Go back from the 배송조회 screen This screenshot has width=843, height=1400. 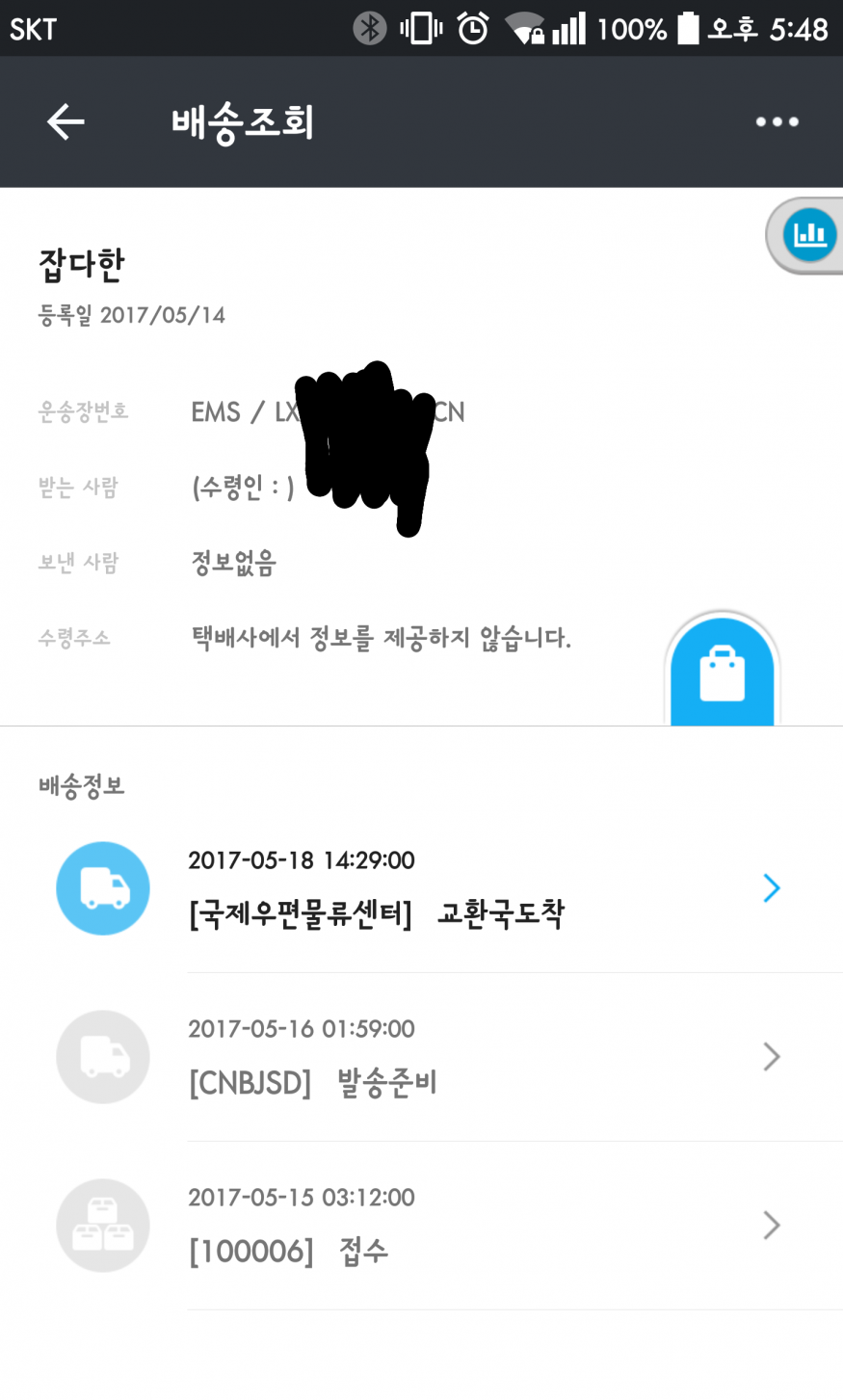pos(66,121)
